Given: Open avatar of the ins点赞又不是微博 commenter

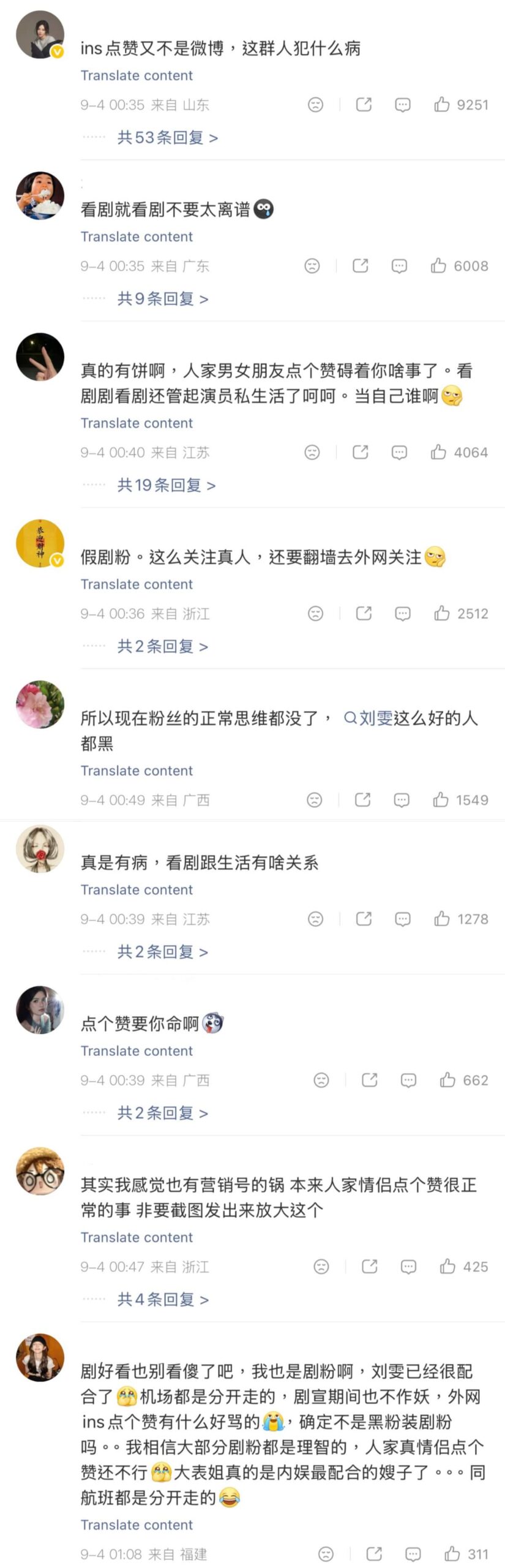Looking at the screenshot, I should pyautogui.click(x=40, y=35).
